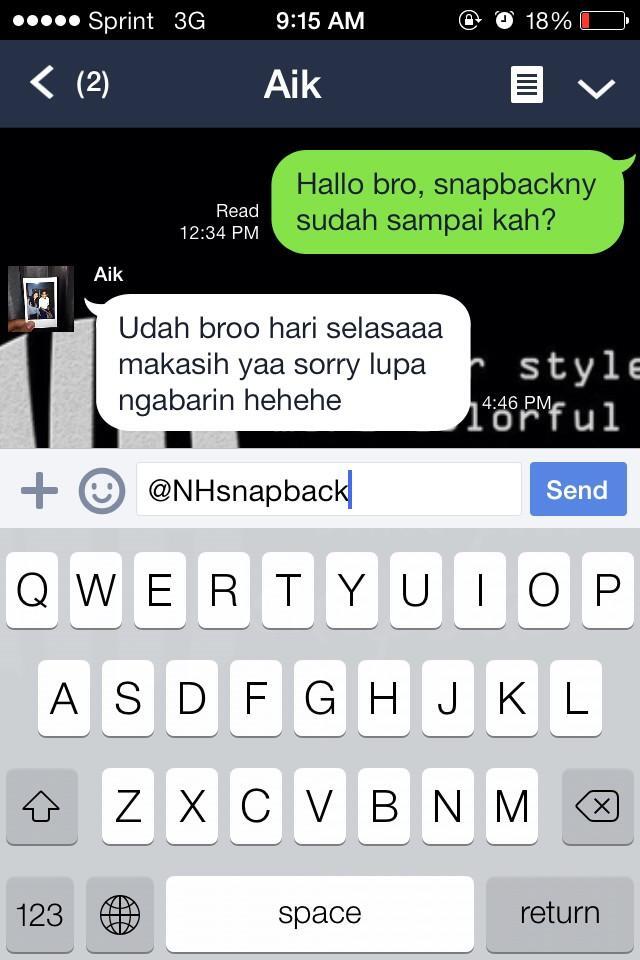This screenshot has width=640, height=960.
Task: Tap the shift key on keyboard
Action: [x=41, y=806]
